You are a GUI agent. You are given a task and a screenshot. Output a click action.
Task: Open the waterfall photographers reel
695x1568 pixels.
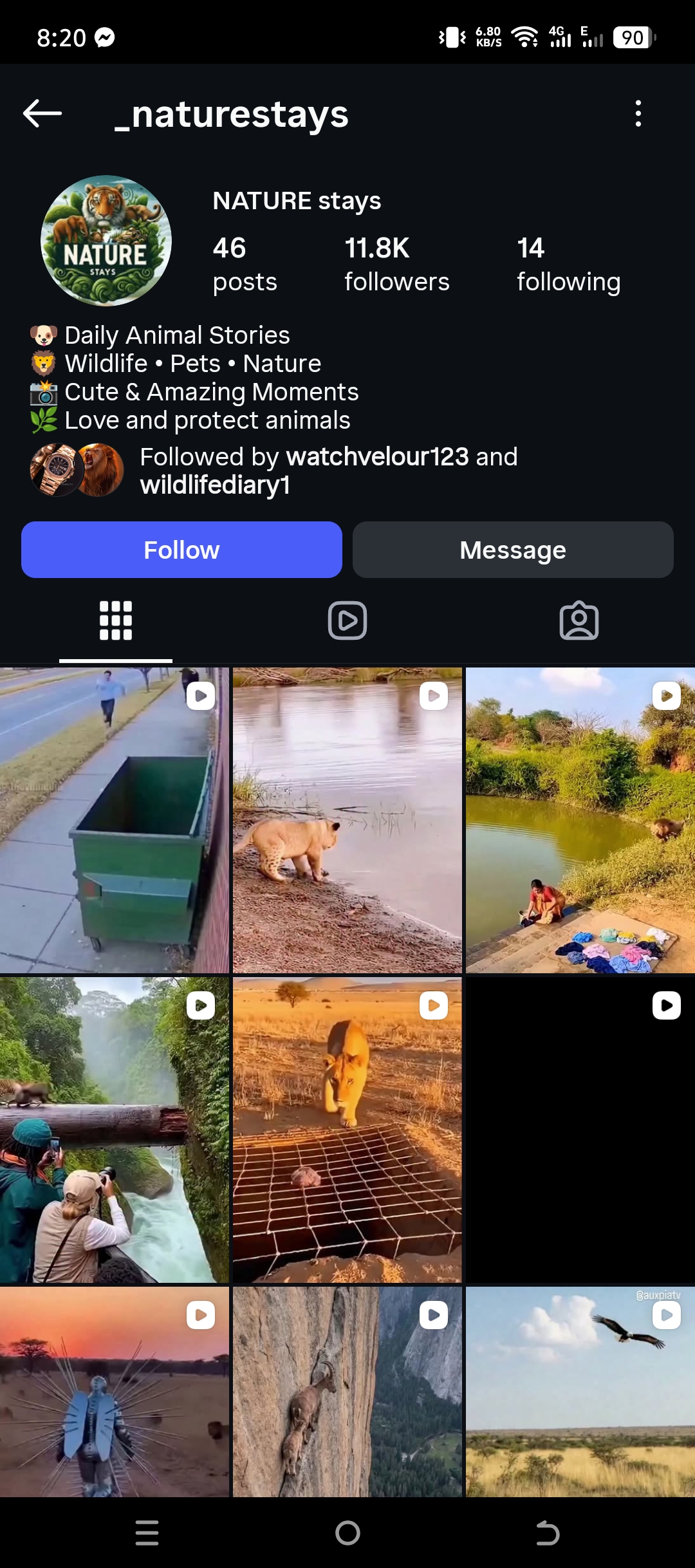(x=115, y=1130)
